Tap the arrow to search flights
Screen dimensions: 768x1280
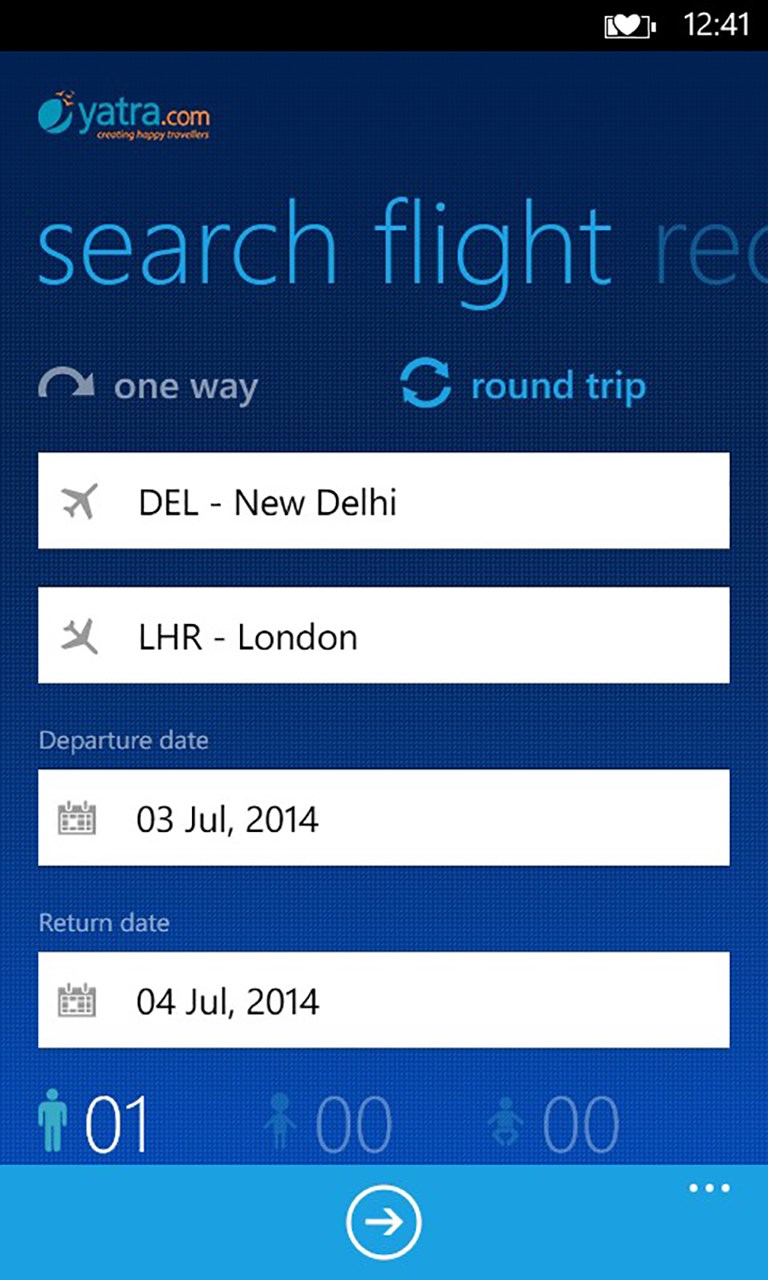coord(384,1221)
